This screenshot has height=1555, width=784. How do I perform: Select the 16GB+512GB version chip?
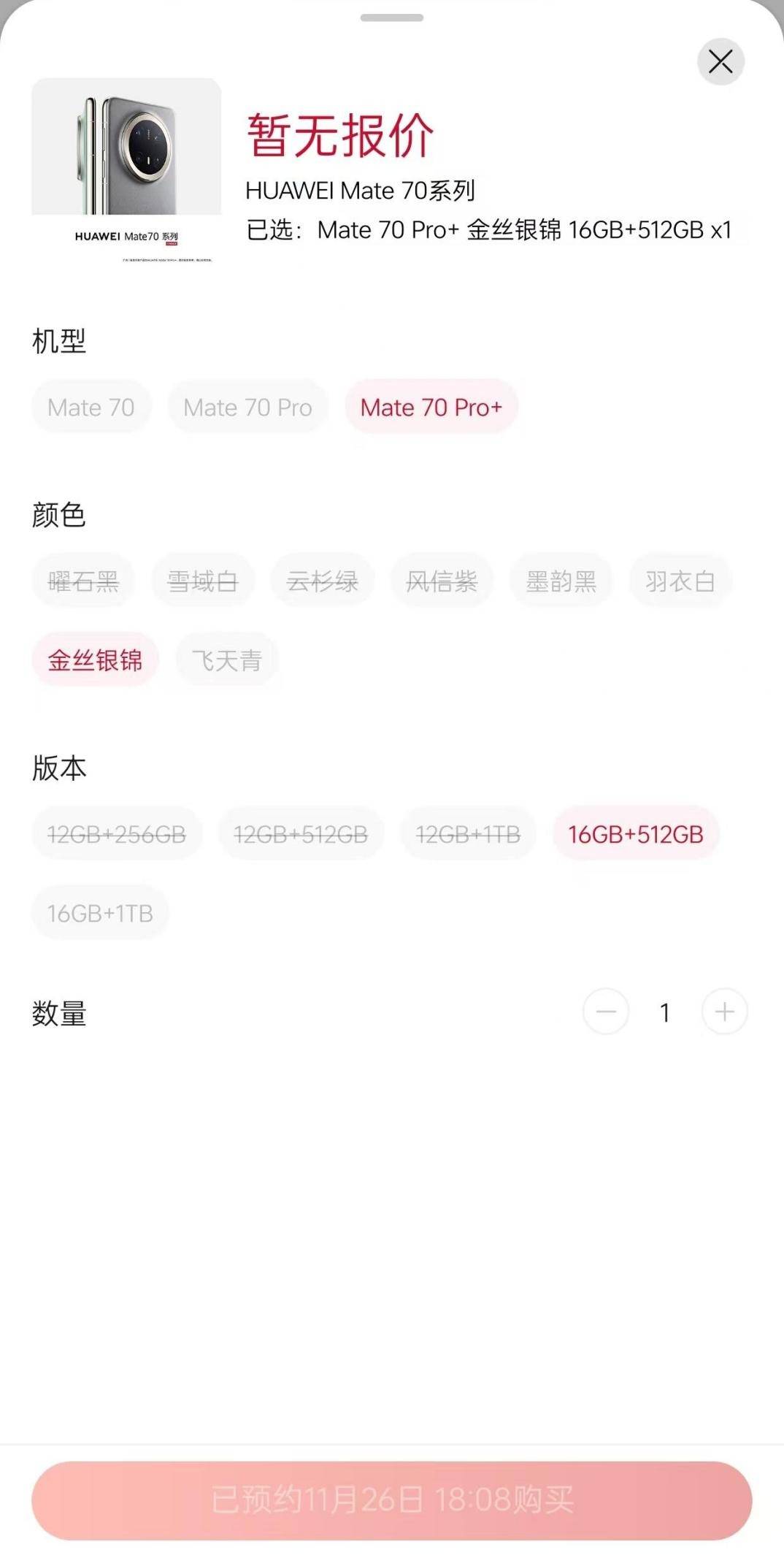pos(636,834)
